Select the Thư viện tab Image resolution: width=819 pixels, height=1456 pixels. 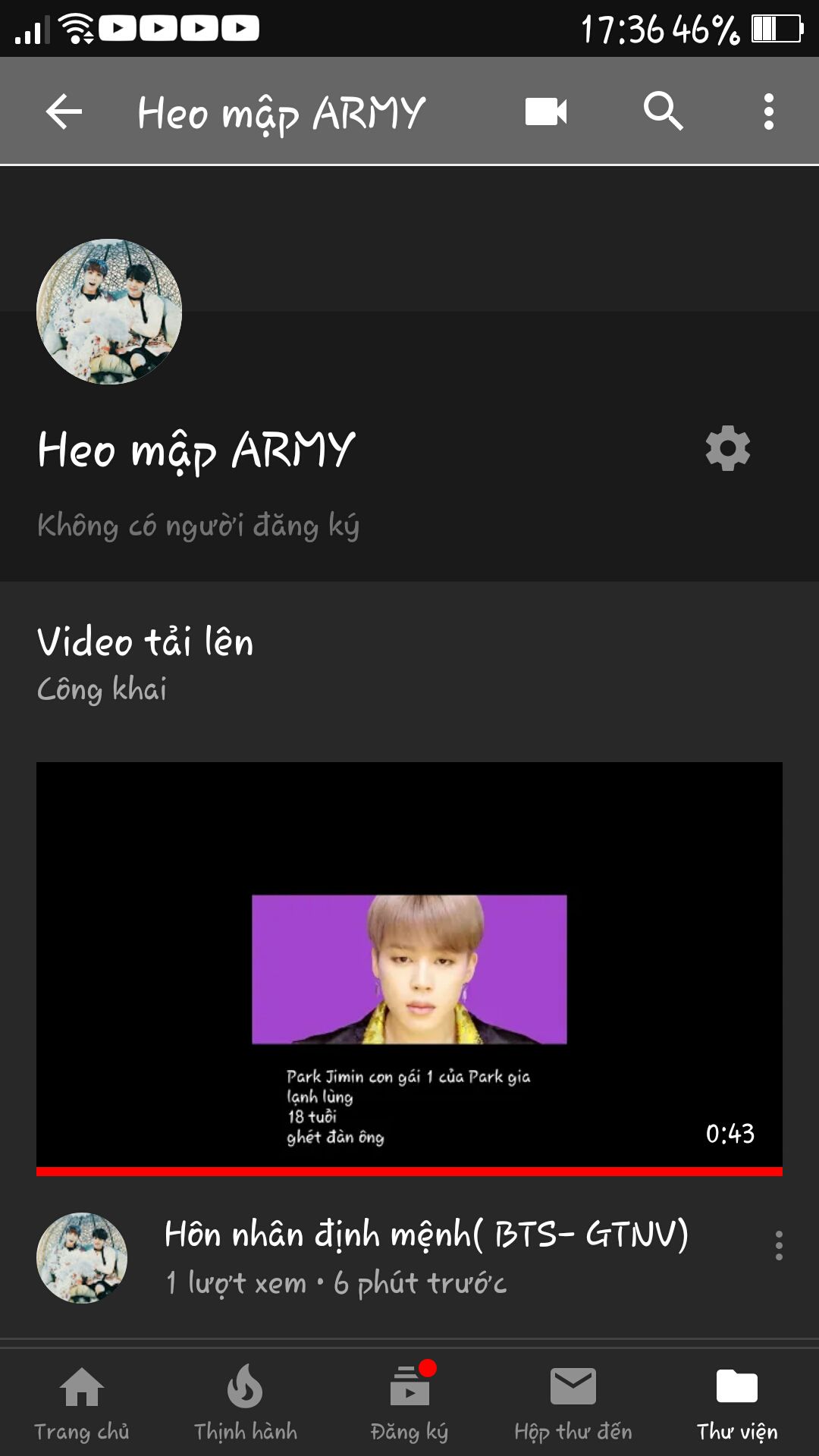pos(737,1403)
